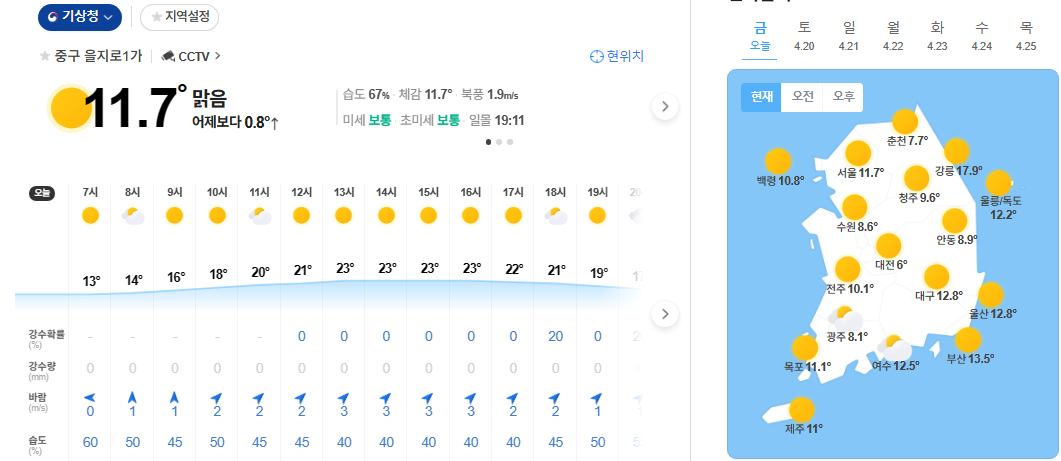Open 서울 weather on the map
1061x461 pixels.
(859, 159)
